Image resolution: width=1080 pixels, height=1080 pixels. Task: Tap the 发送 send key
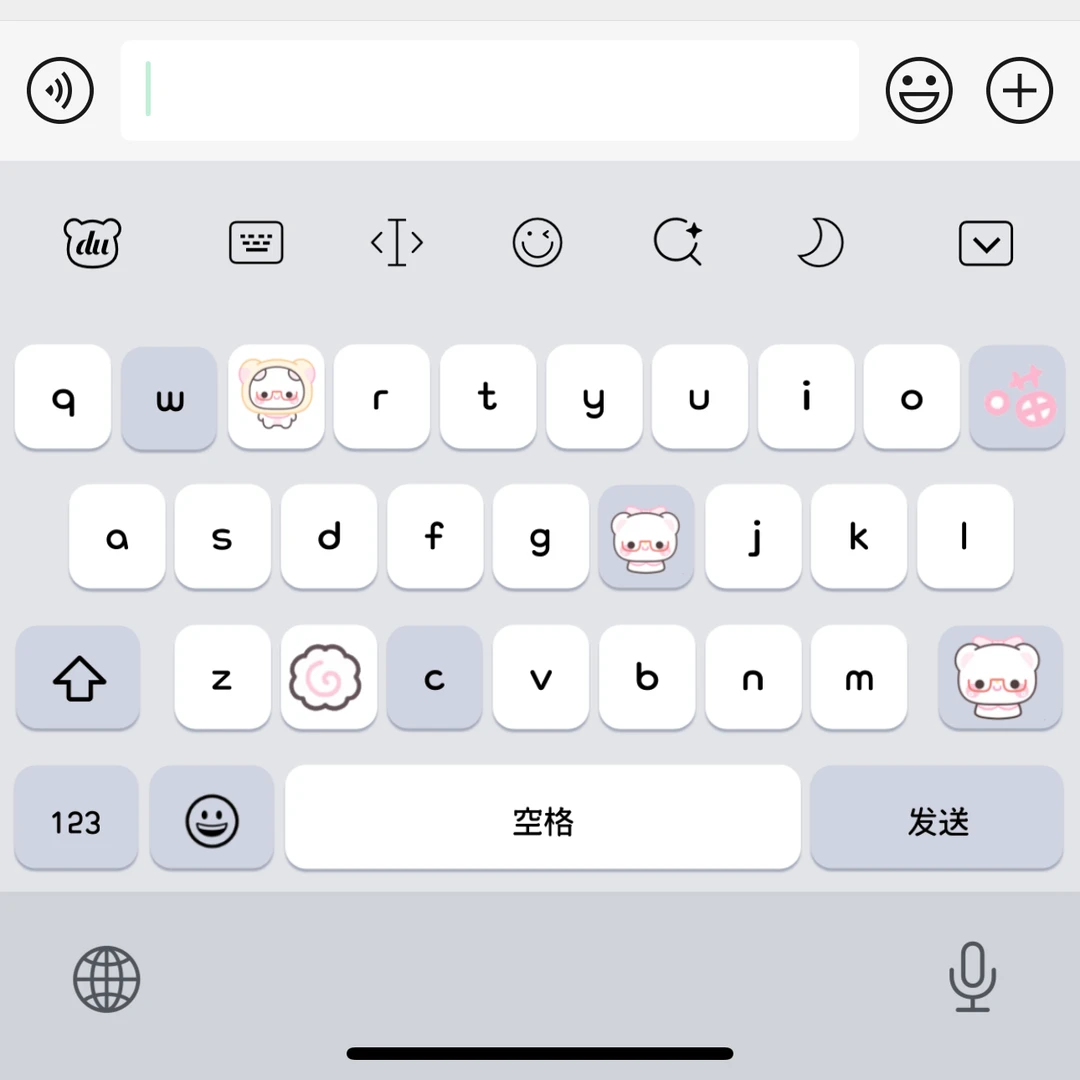(x=937, y=820)
